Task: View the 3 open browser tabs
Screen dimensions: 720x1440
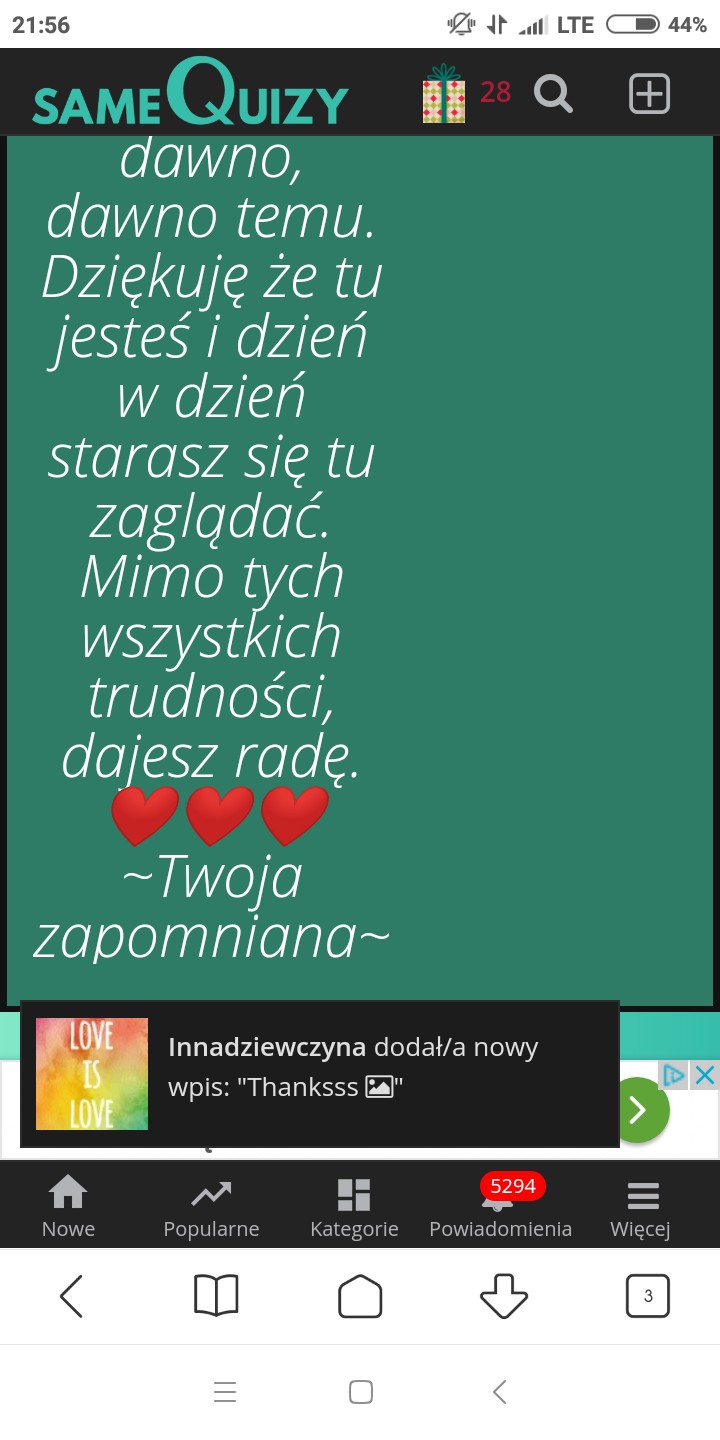Action: 647,1296
